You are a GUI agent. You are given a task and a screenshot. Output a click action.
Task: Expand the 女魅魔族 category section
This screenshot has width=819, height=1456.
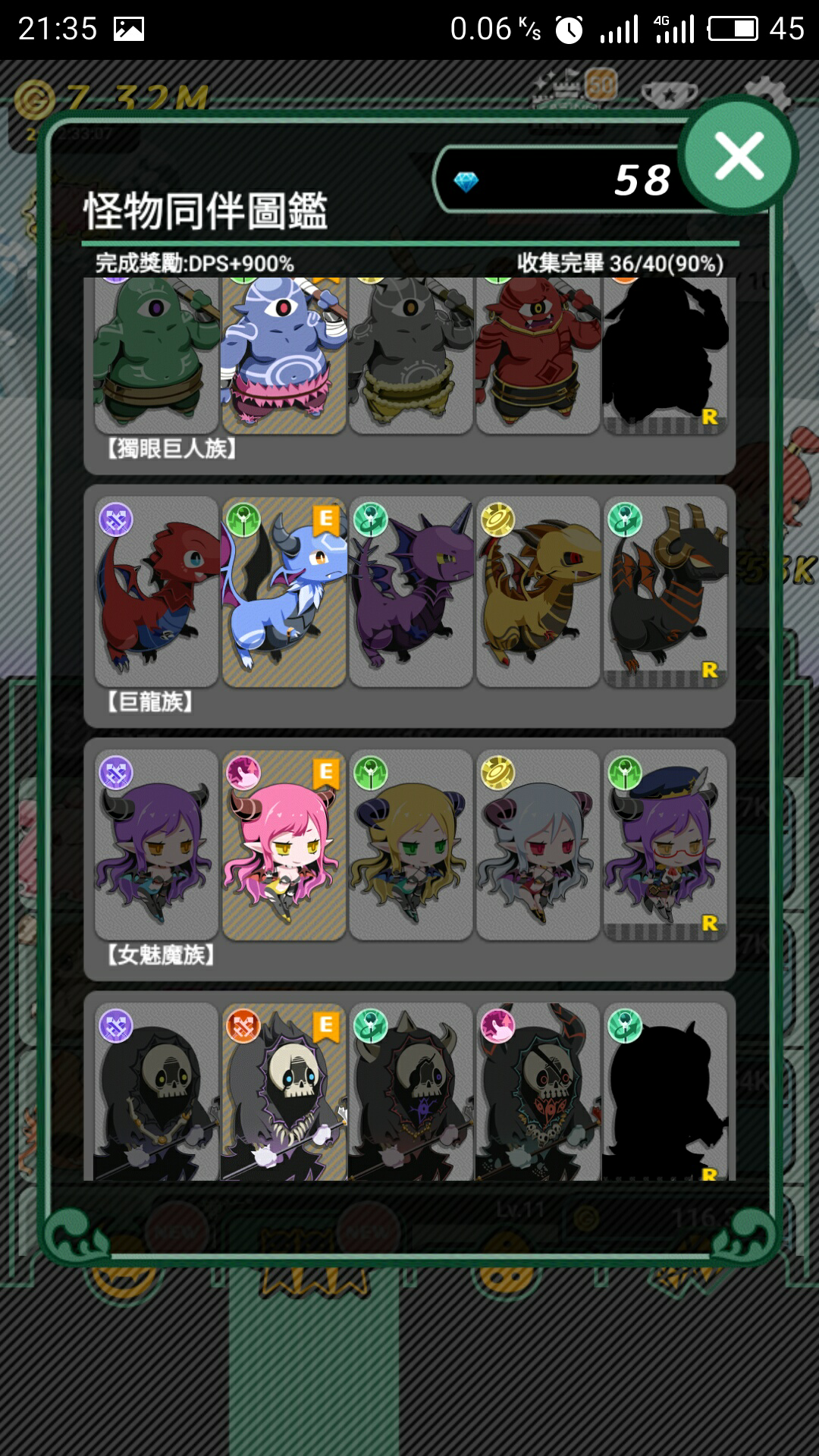pyautogui.click(x=159, y=954)
